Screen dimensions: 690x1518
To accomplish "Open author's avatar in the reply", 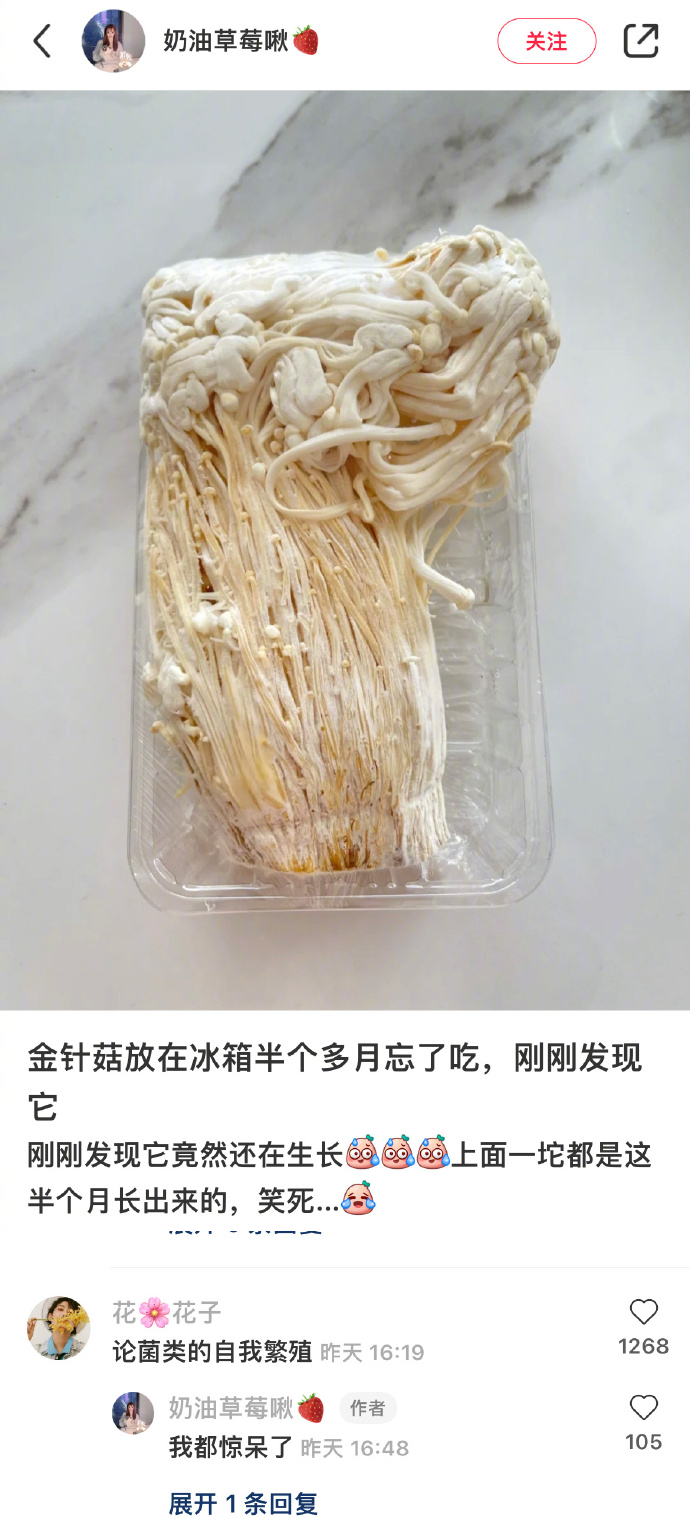I will (133, 1412).
